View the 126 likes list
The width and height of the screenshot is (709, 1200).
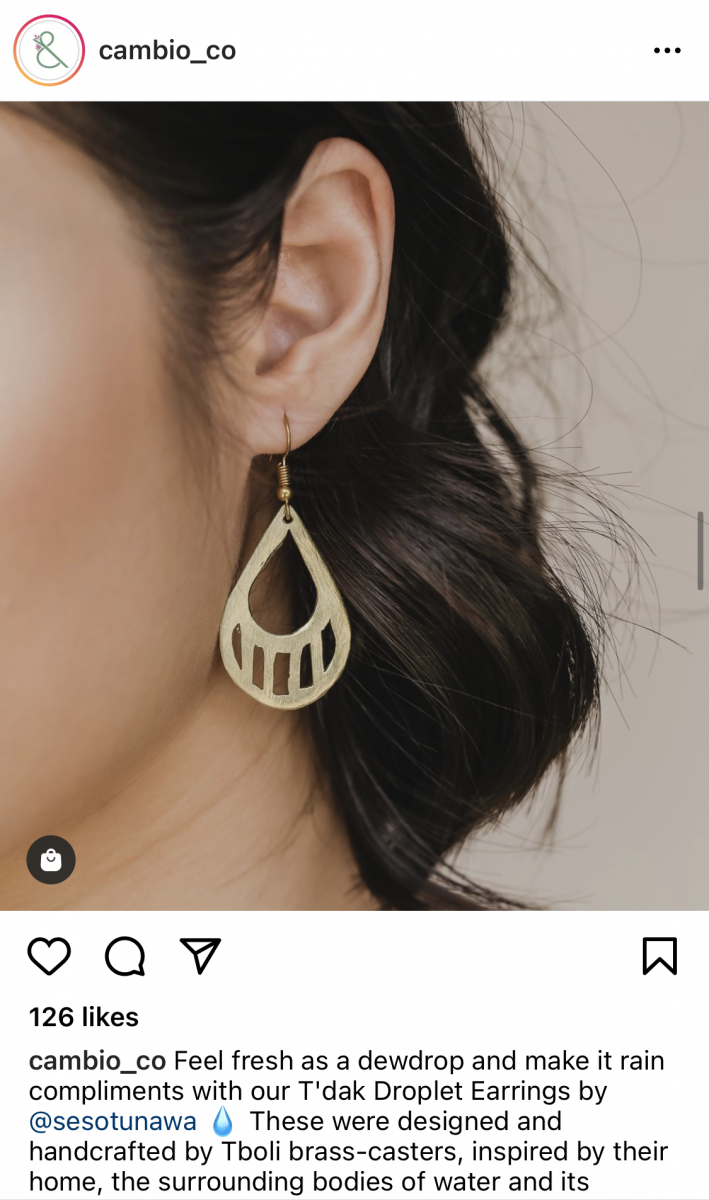coord(84,1017)
